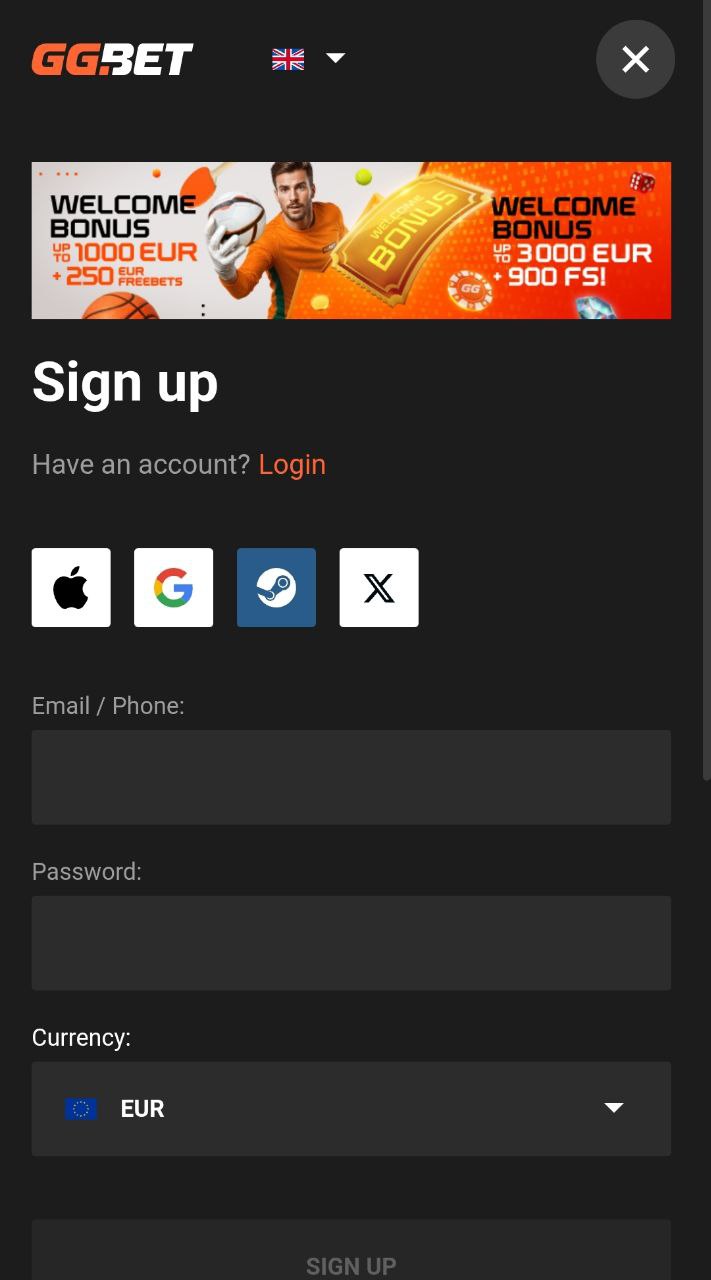Close the sign up screen
Viewport: 711px width, 1280px height.
pos(635,59)
